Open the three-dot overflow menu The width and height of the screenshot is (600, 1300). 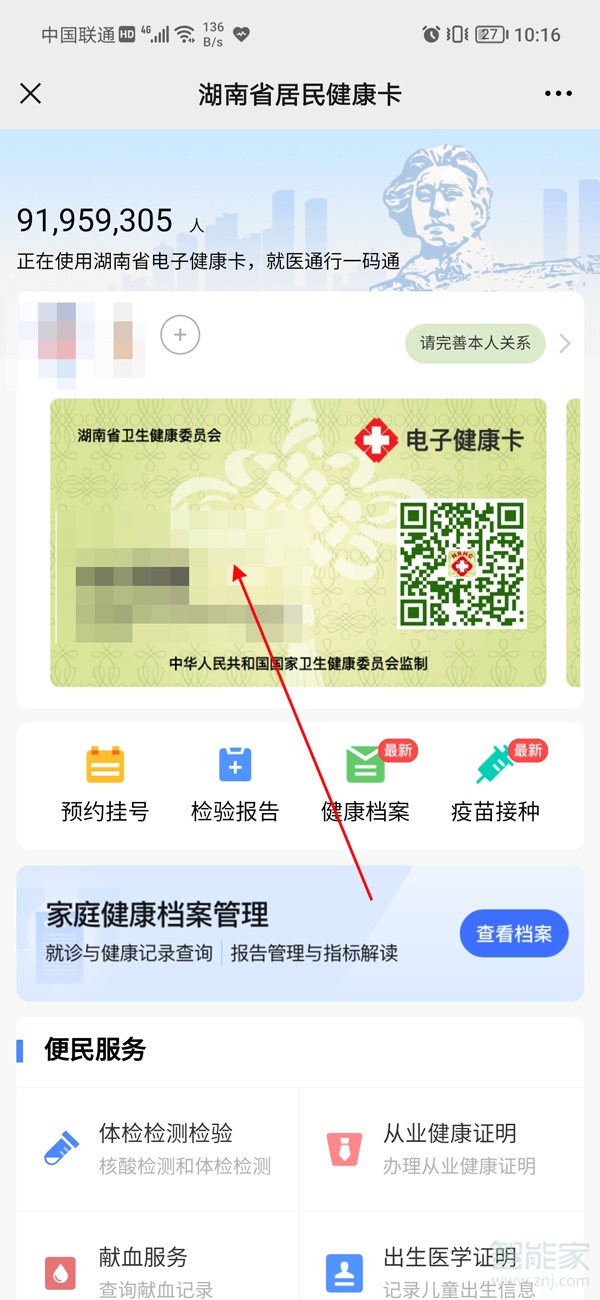(x=558, y=94)
